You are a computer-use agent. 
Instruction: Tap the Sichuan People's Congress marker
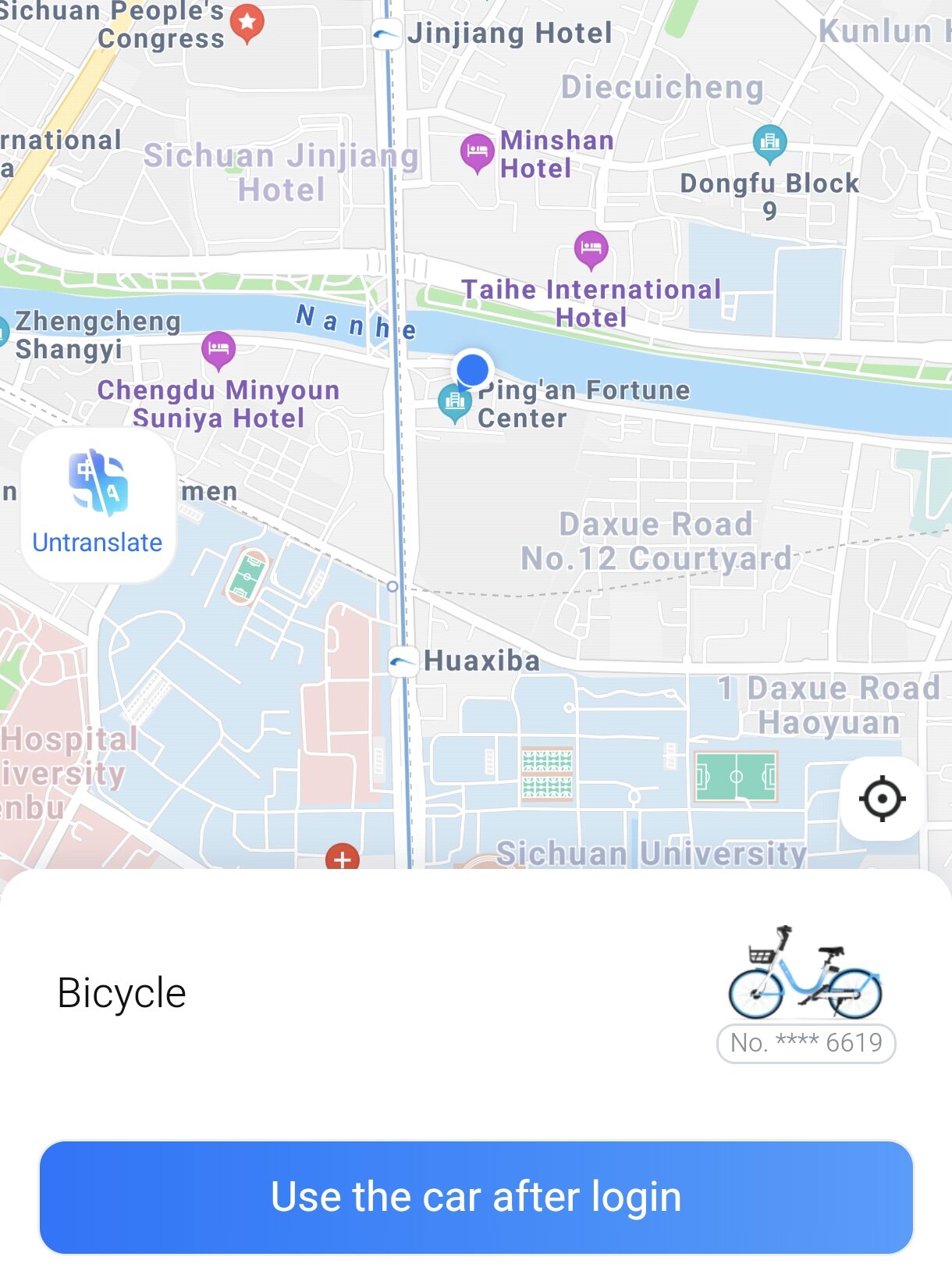[247, 23]
